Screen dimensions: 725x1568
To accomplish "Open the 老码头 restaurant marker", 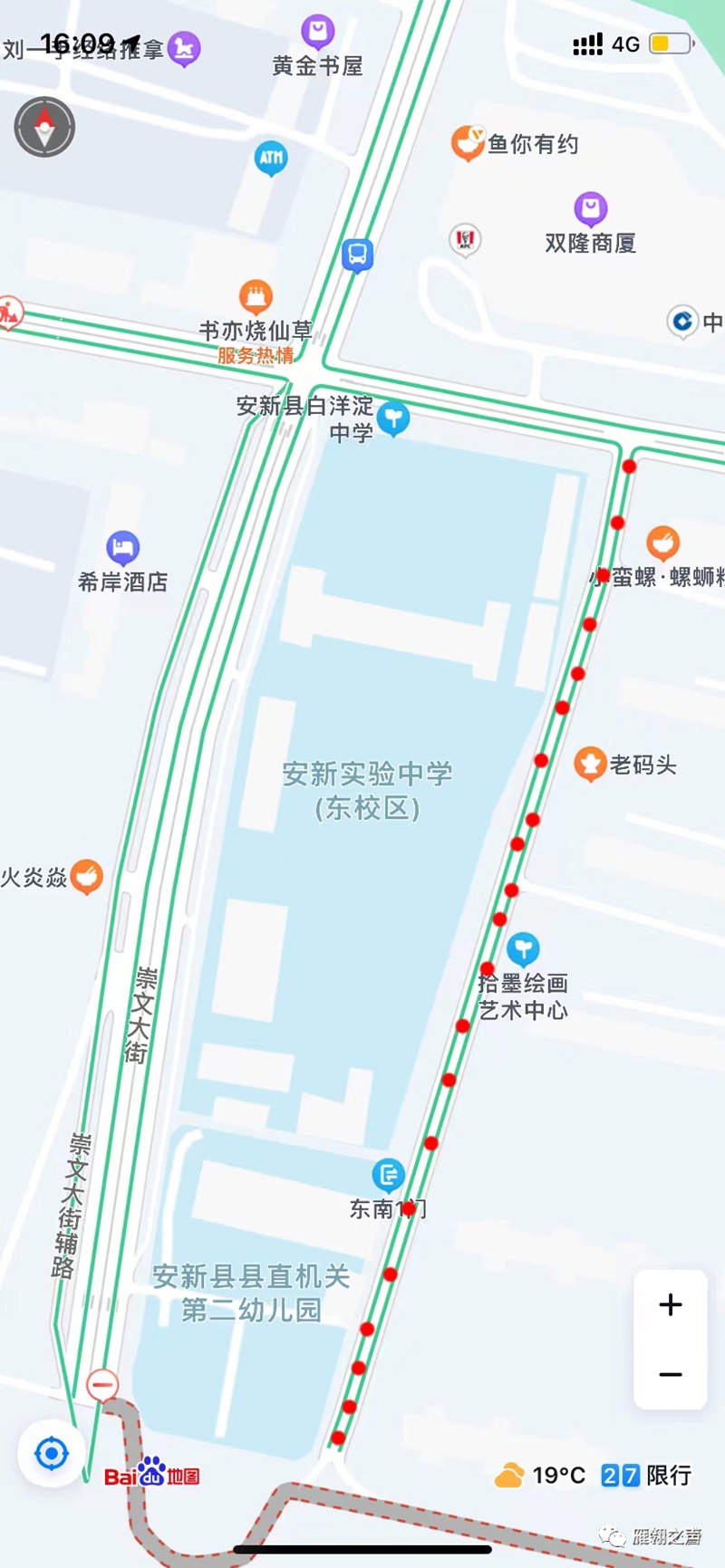I will tap(590, 764).
